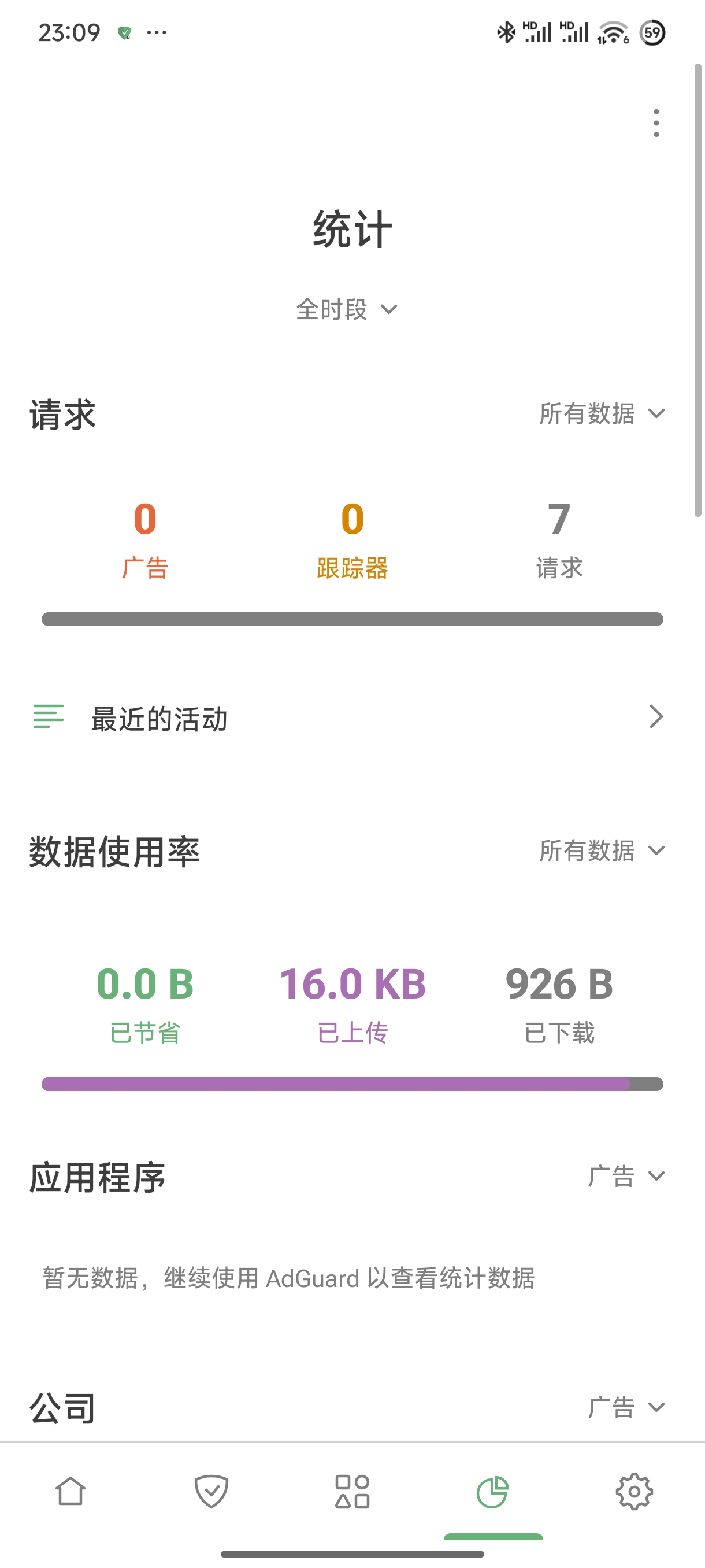Screen dimensions: 705x1568
Task: Change the 广告 filter for 公司
Action: pos(626,1407)
